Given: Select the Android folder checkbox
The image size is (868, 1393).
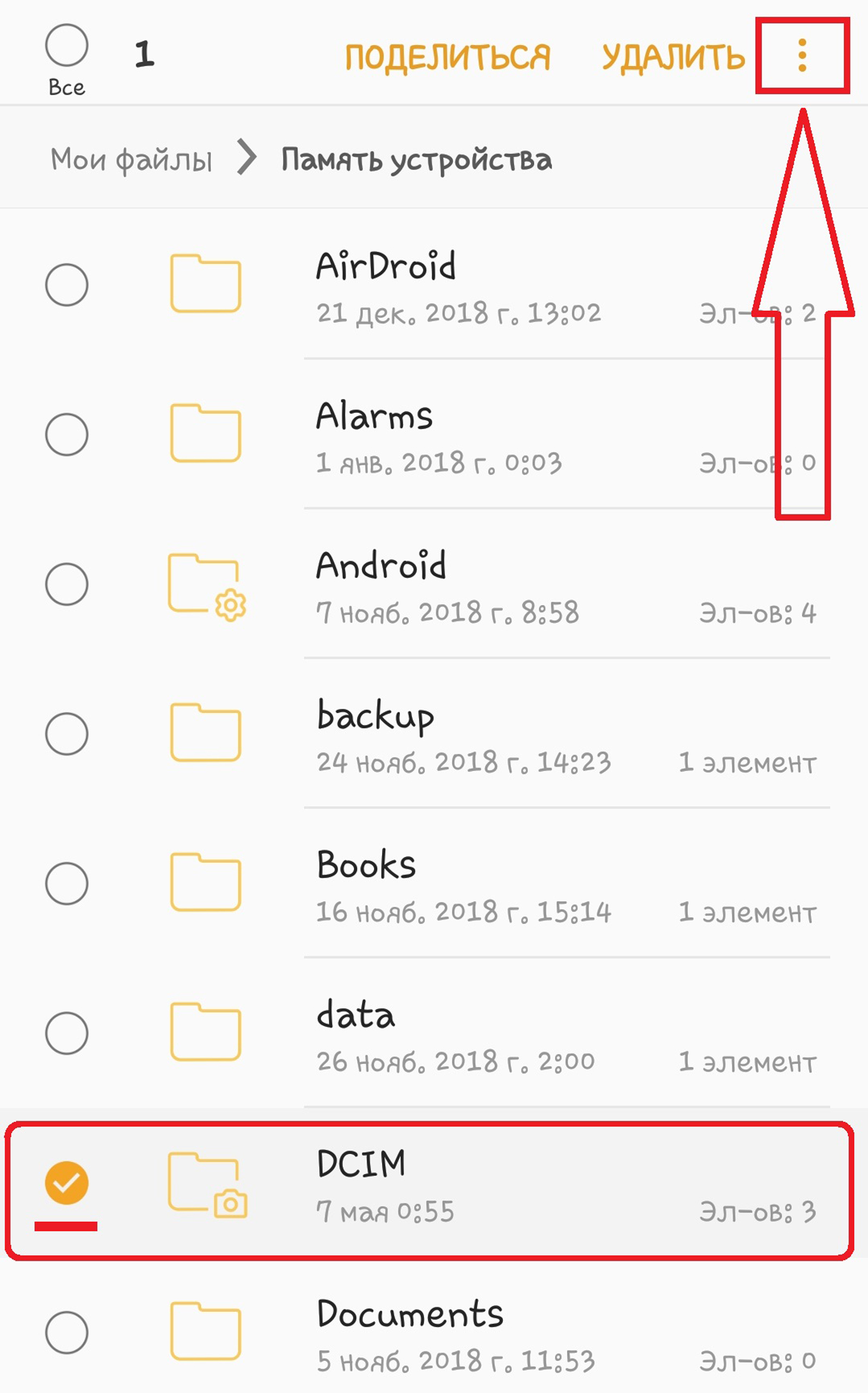Looking at the screenshot, I should click(67, 584).
